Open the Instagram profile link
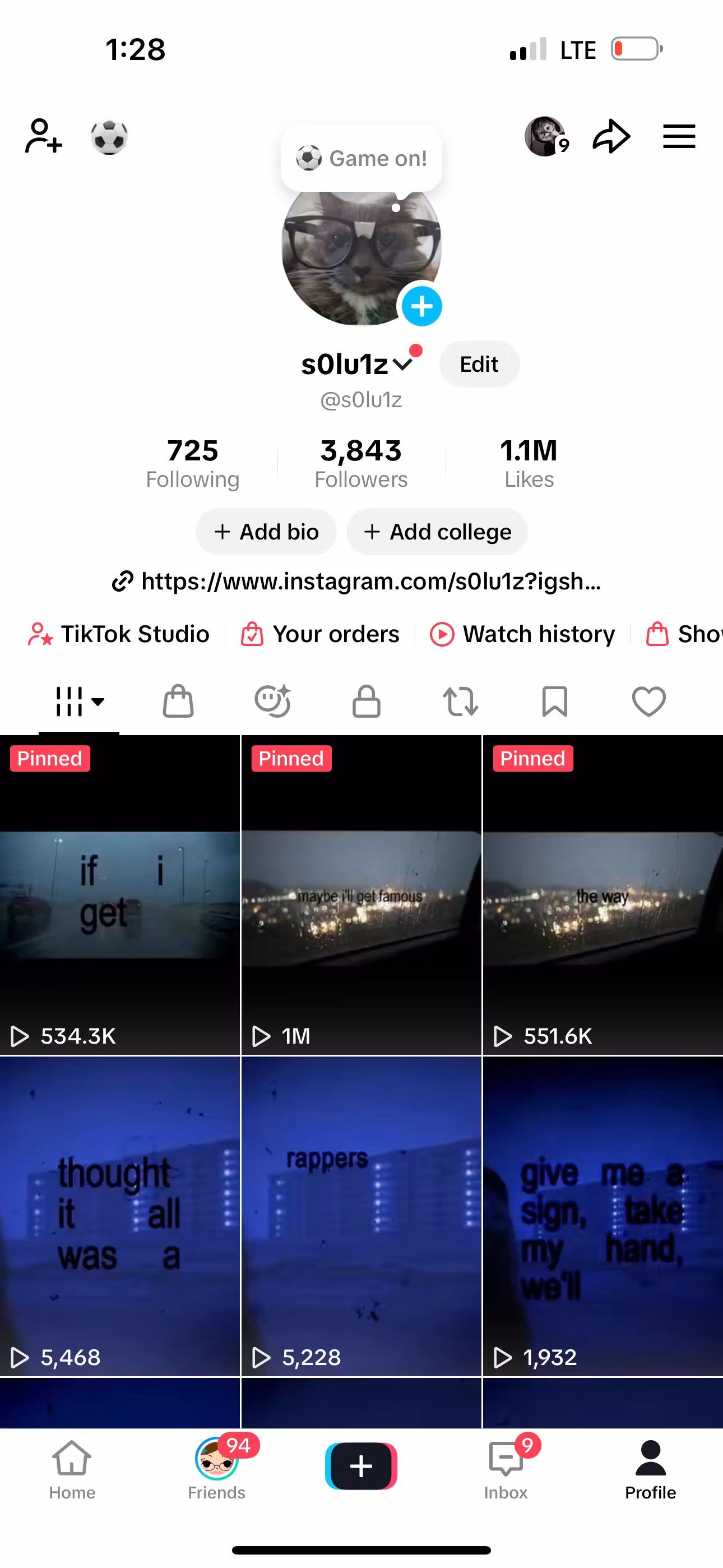The width and height of the screenshot is (723, 1568). pos(356,582)
